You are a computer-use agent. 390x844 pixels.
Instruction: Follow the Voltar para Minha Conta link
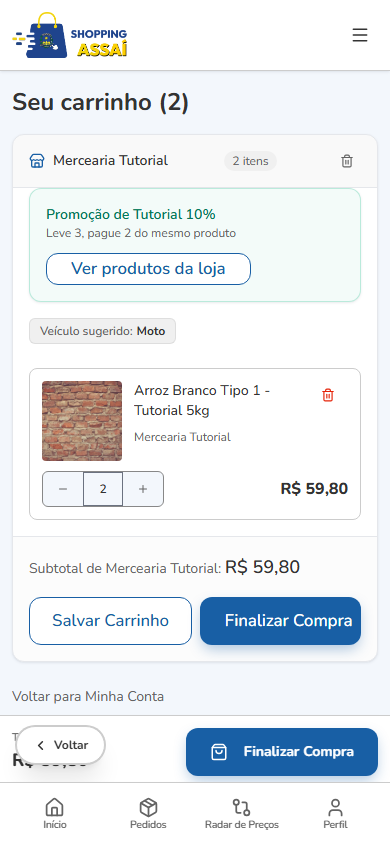pyautogui.click(x=88, y=697)
